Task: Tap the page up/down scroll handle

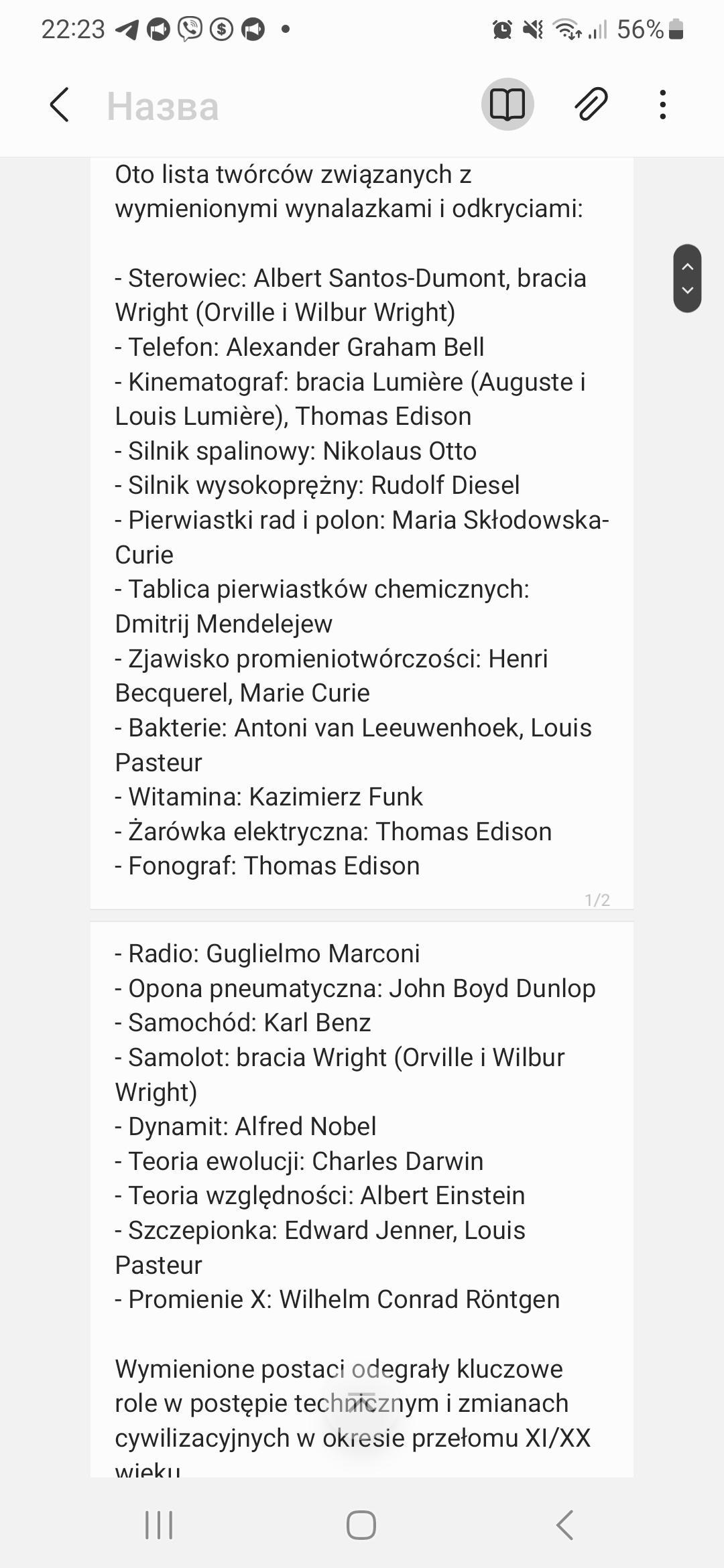Action: pos(687,278)
